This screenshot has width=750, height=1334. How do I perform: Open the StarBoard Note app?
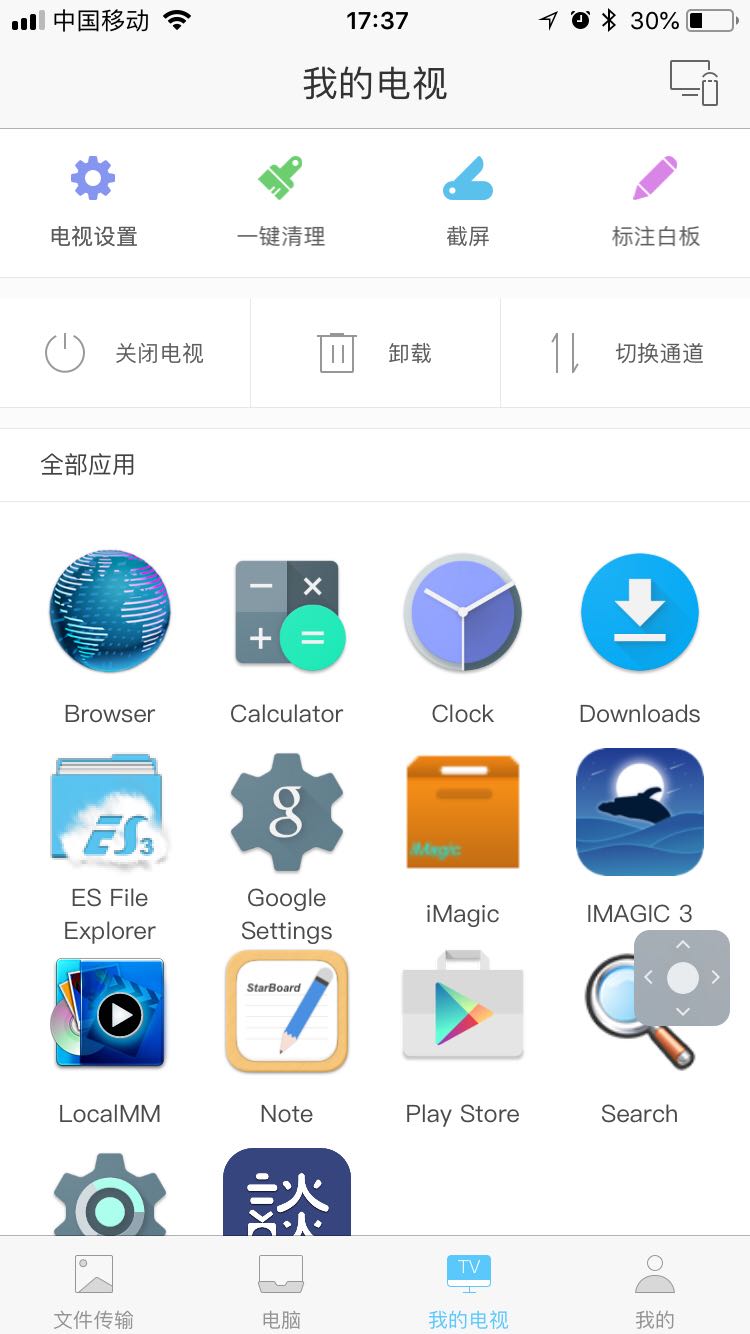[x=287, y=1011]
